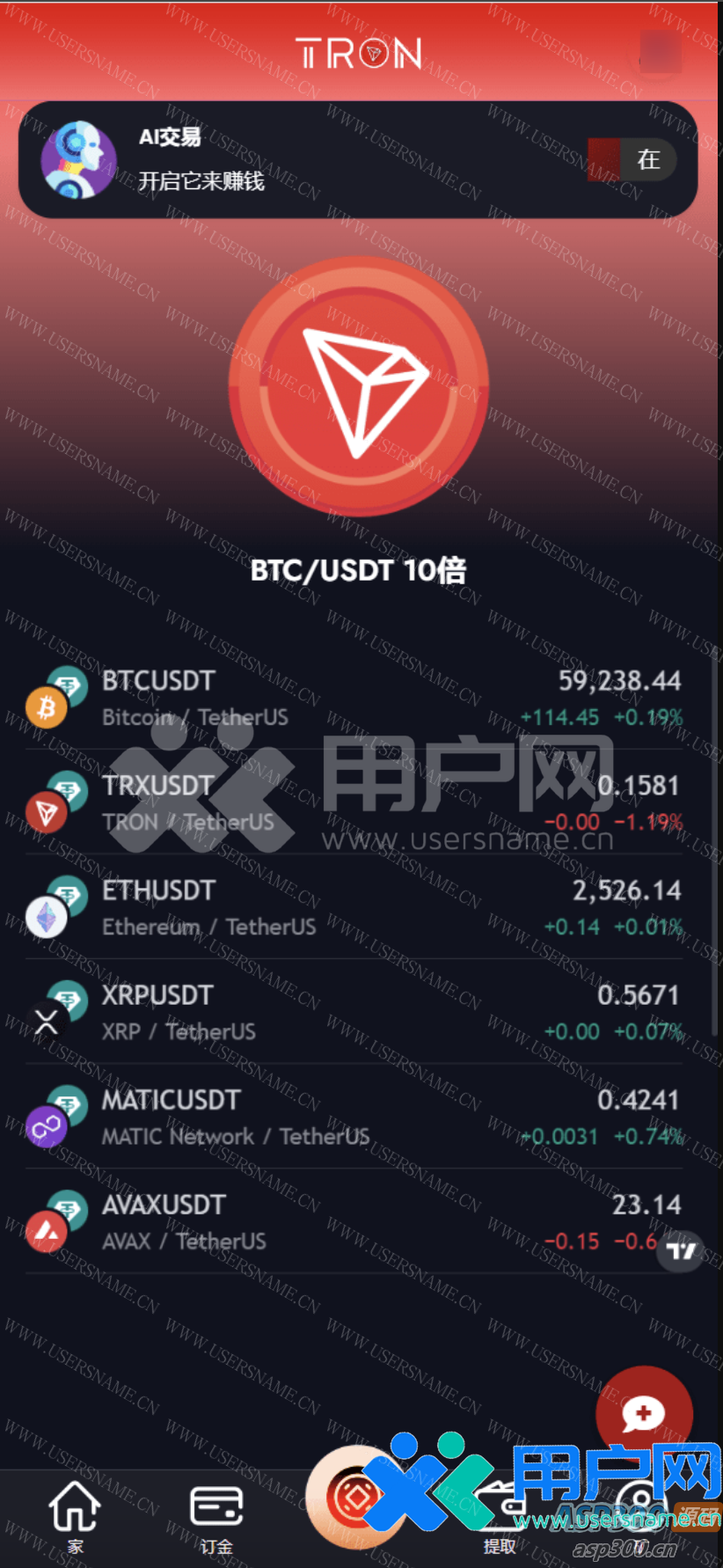The image size is (723, 1568).
Task: Open MATICUSDT pair details
Action: tap(352, 1117)
